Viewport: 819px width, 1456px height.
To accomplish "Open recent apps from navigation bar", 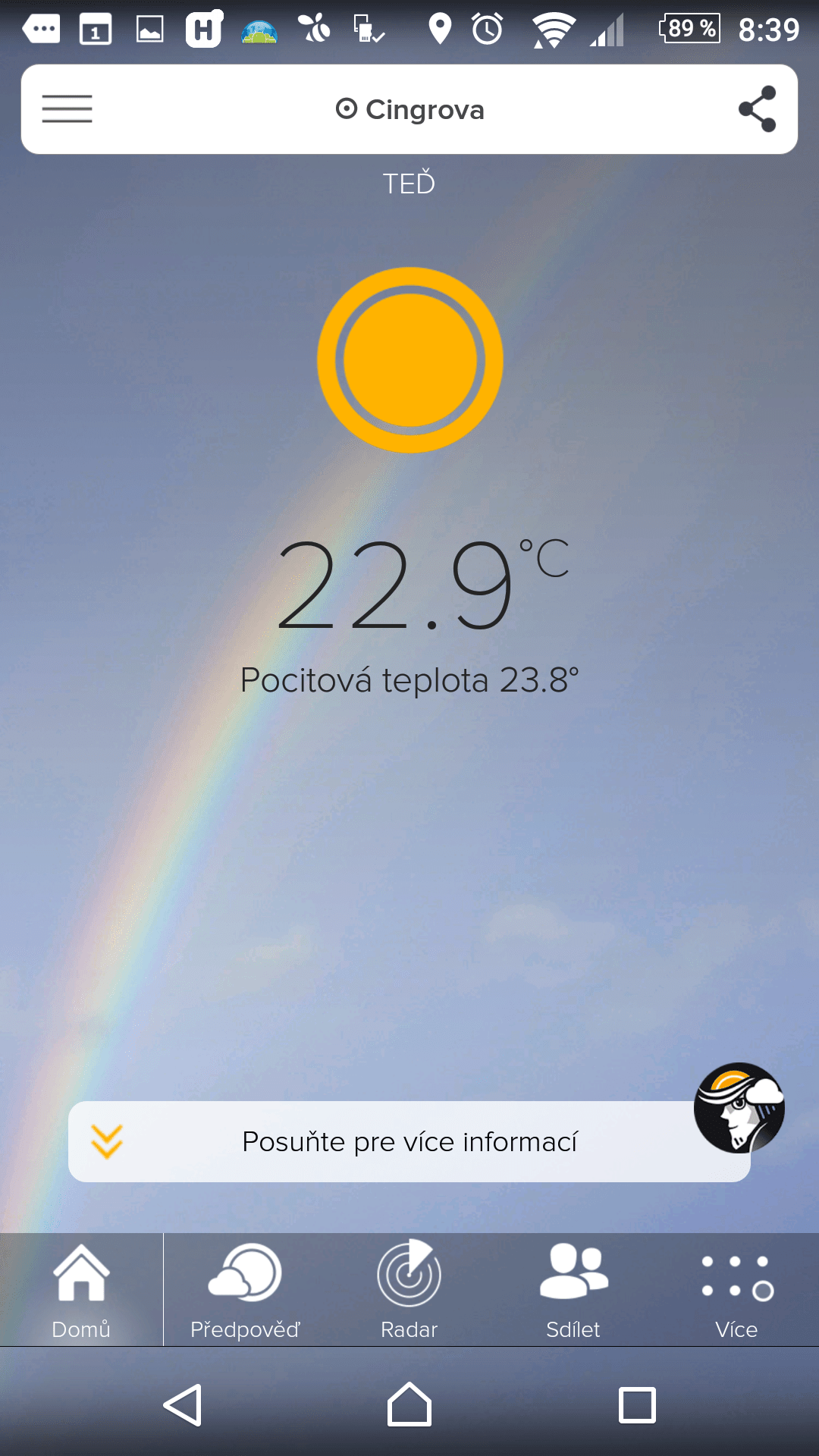I will 637,1405.
